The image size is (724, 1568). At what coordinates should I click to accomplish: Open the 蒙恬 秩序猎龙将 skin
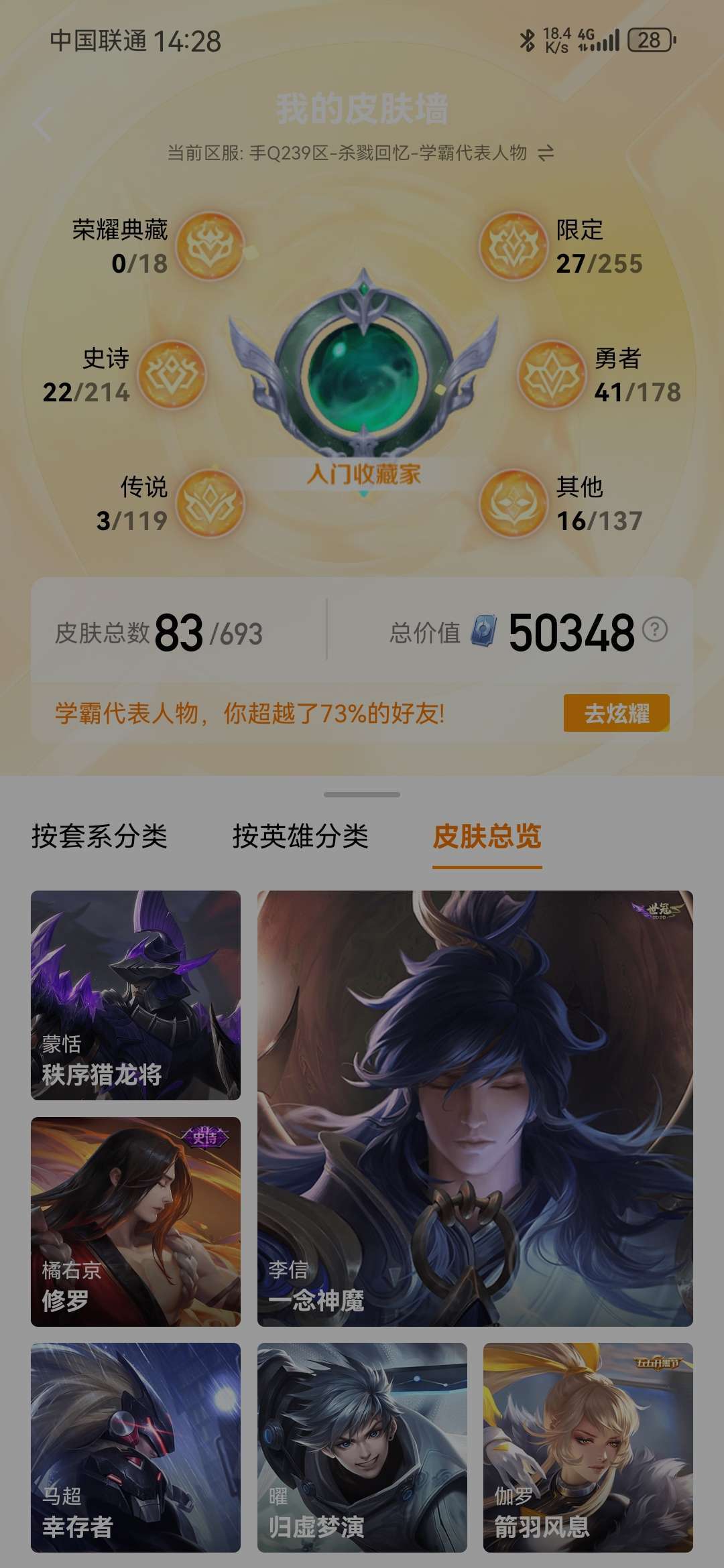tap(135, 995)
